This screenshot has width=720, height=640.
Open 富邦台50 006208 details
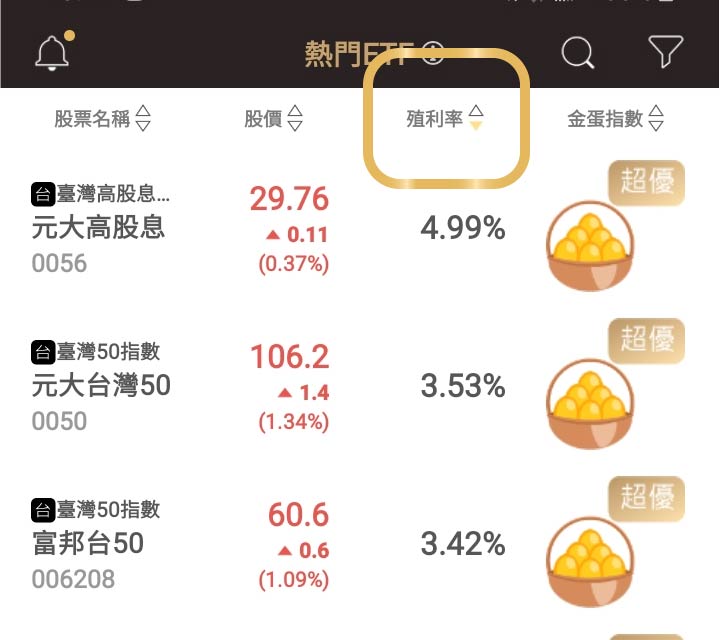click(x=88, y=544)
